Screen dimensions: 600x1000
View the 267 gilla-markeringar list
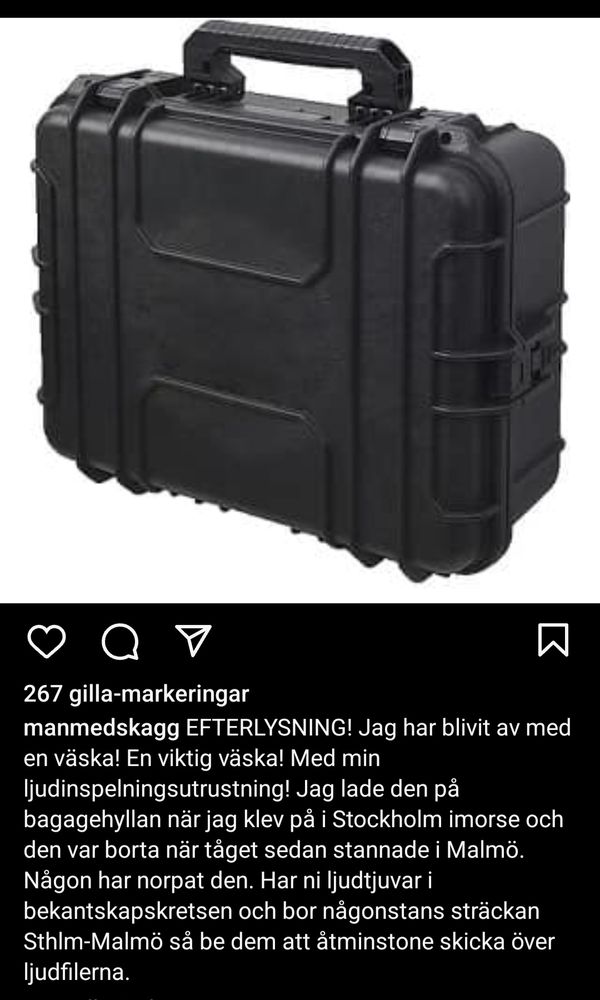tap(136, 694)
